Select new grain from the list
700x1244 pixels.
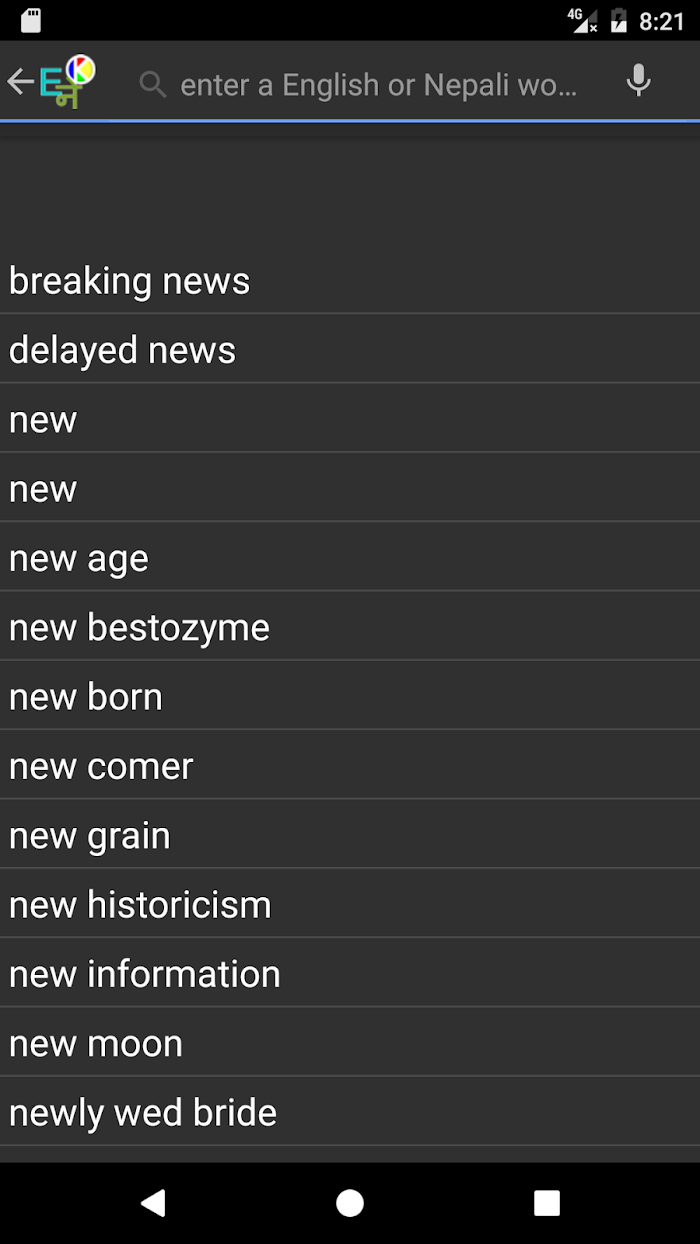pos(350,835)
